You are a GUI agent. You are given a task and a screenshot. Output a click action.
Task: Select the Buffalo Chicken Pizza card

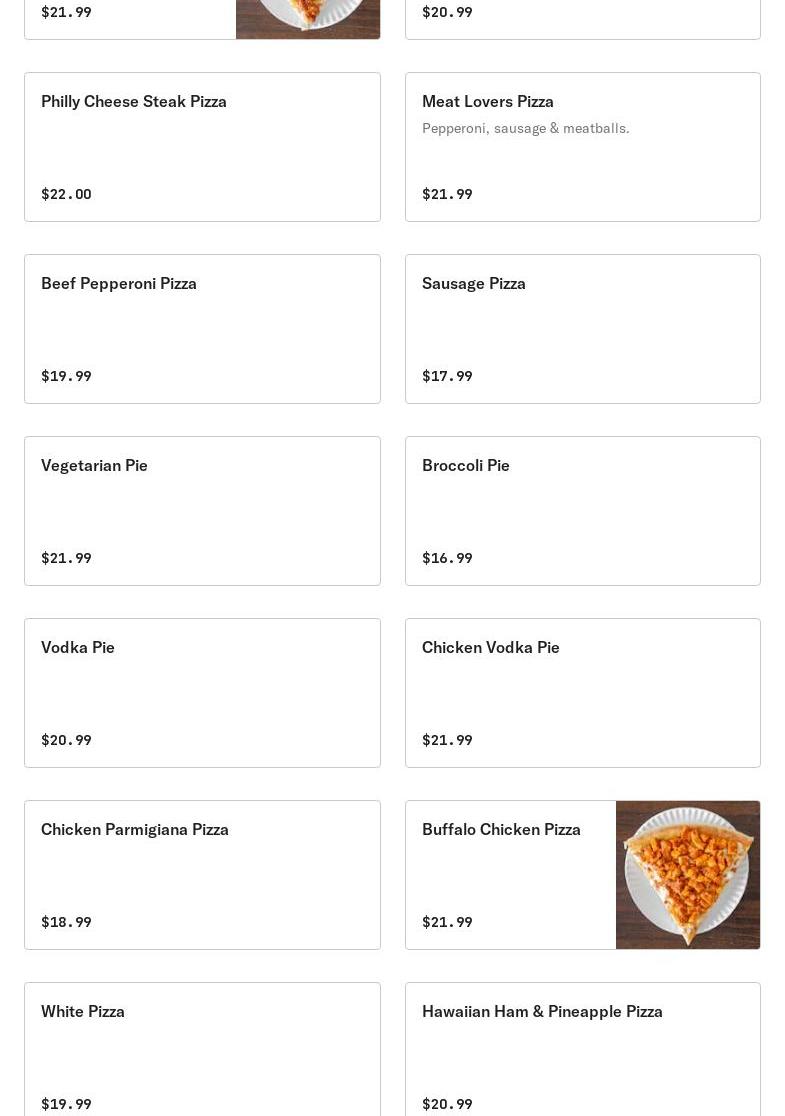pos(510,875)
